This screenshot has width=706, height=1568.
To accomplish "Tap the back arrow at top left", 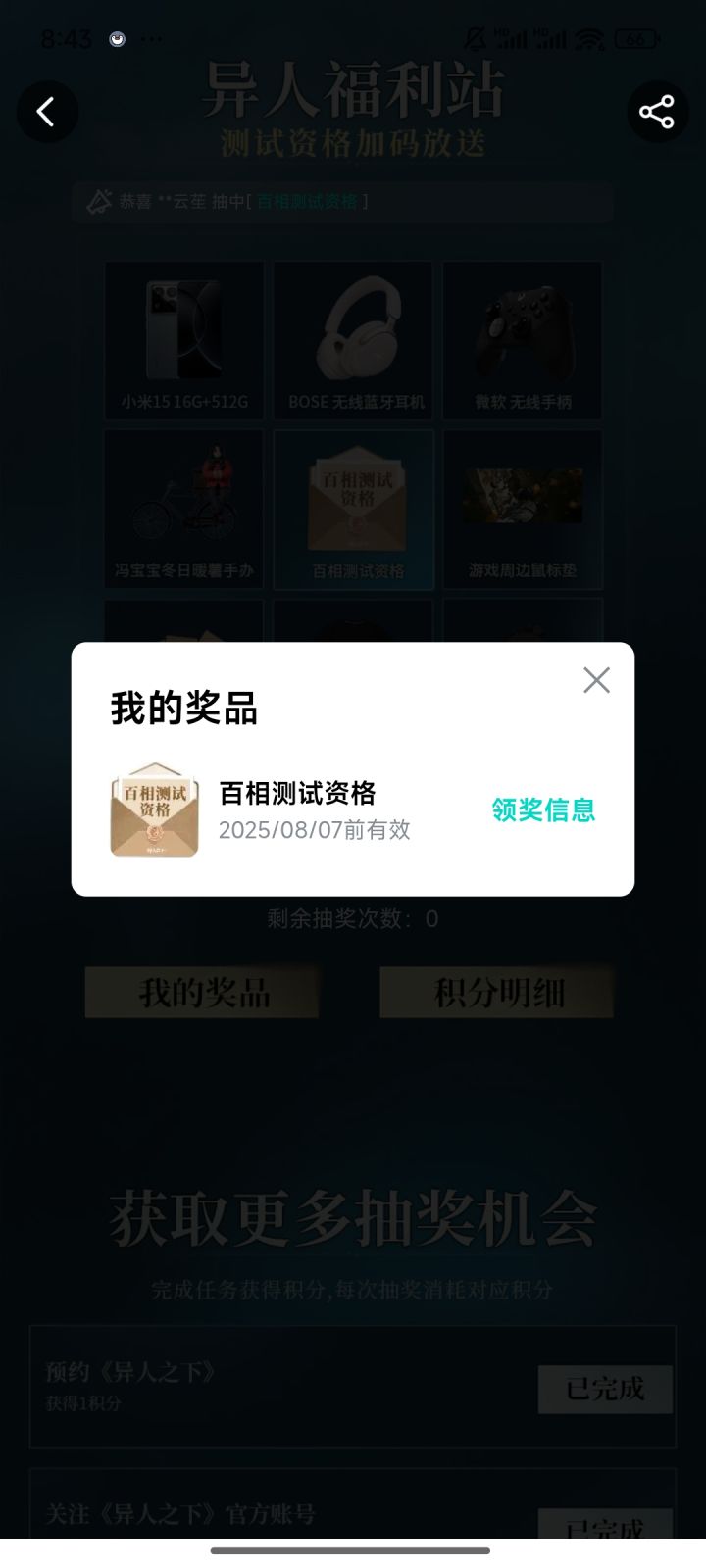I will [47, 112].
